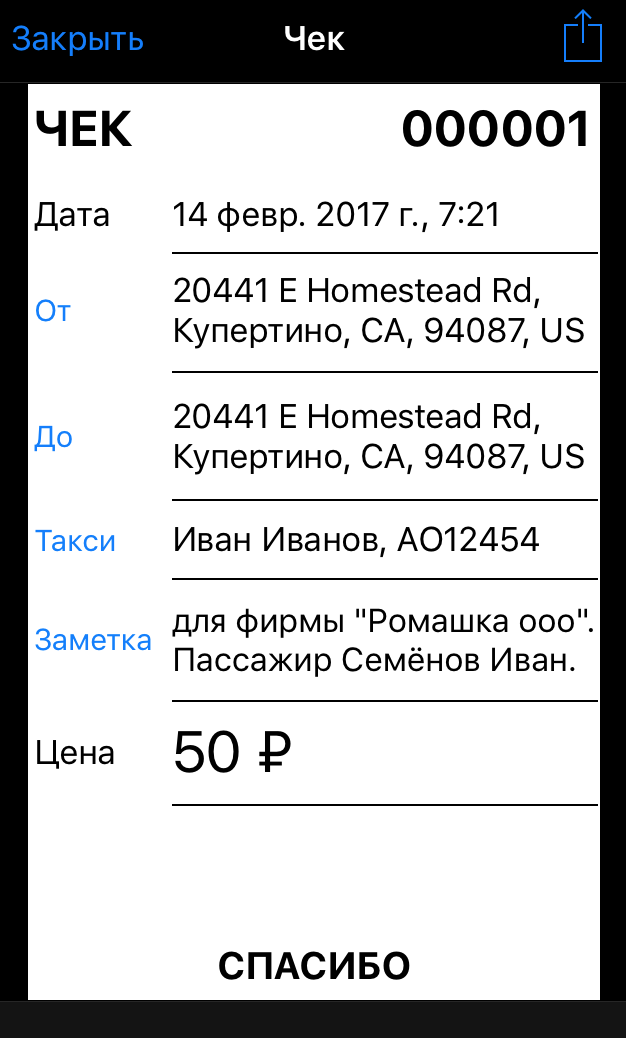Edit the Заметка note link
Screen dimensions: 626x1038
click(x=93, y=640)
